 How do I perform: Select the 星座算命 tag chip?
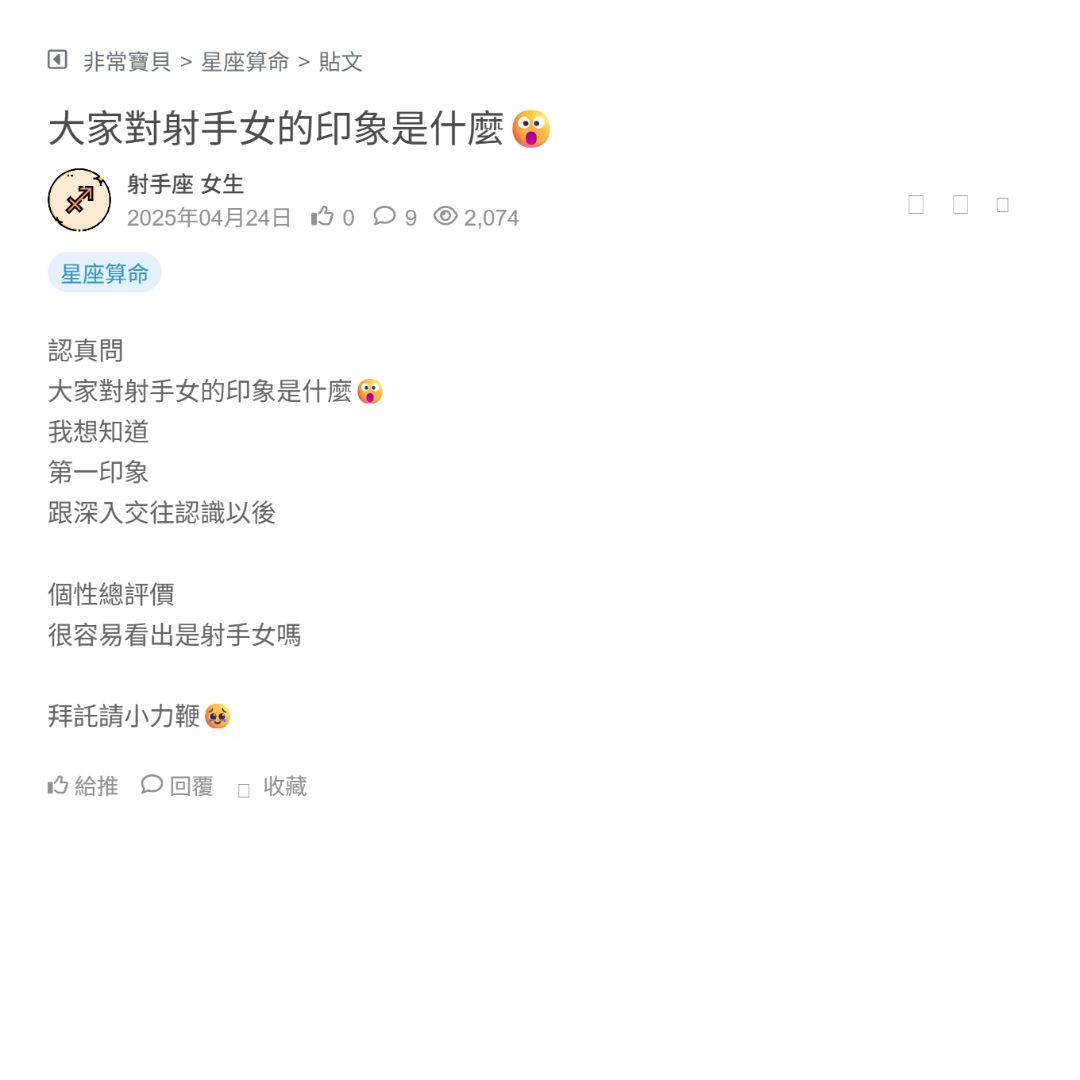pyautogui.click(x=104, y=273)
